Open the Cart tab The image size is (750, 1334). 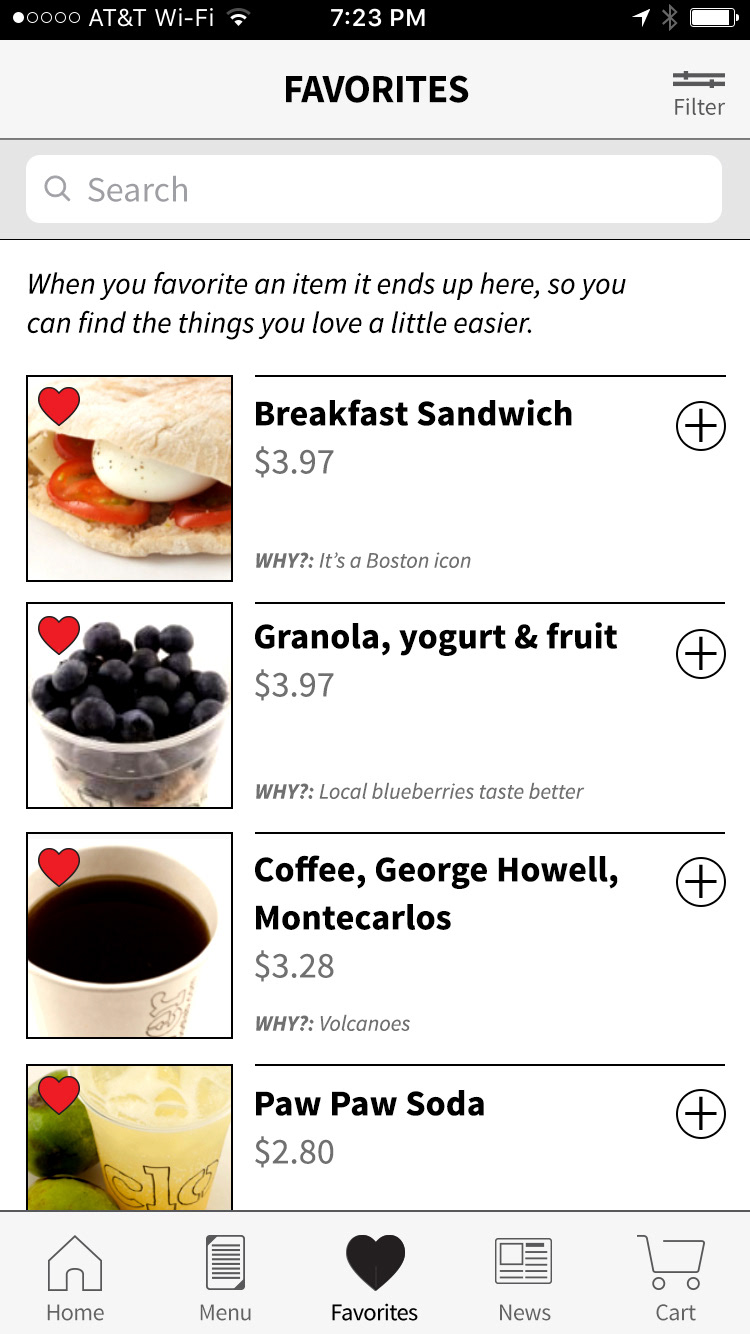(x=674, y=1277)
